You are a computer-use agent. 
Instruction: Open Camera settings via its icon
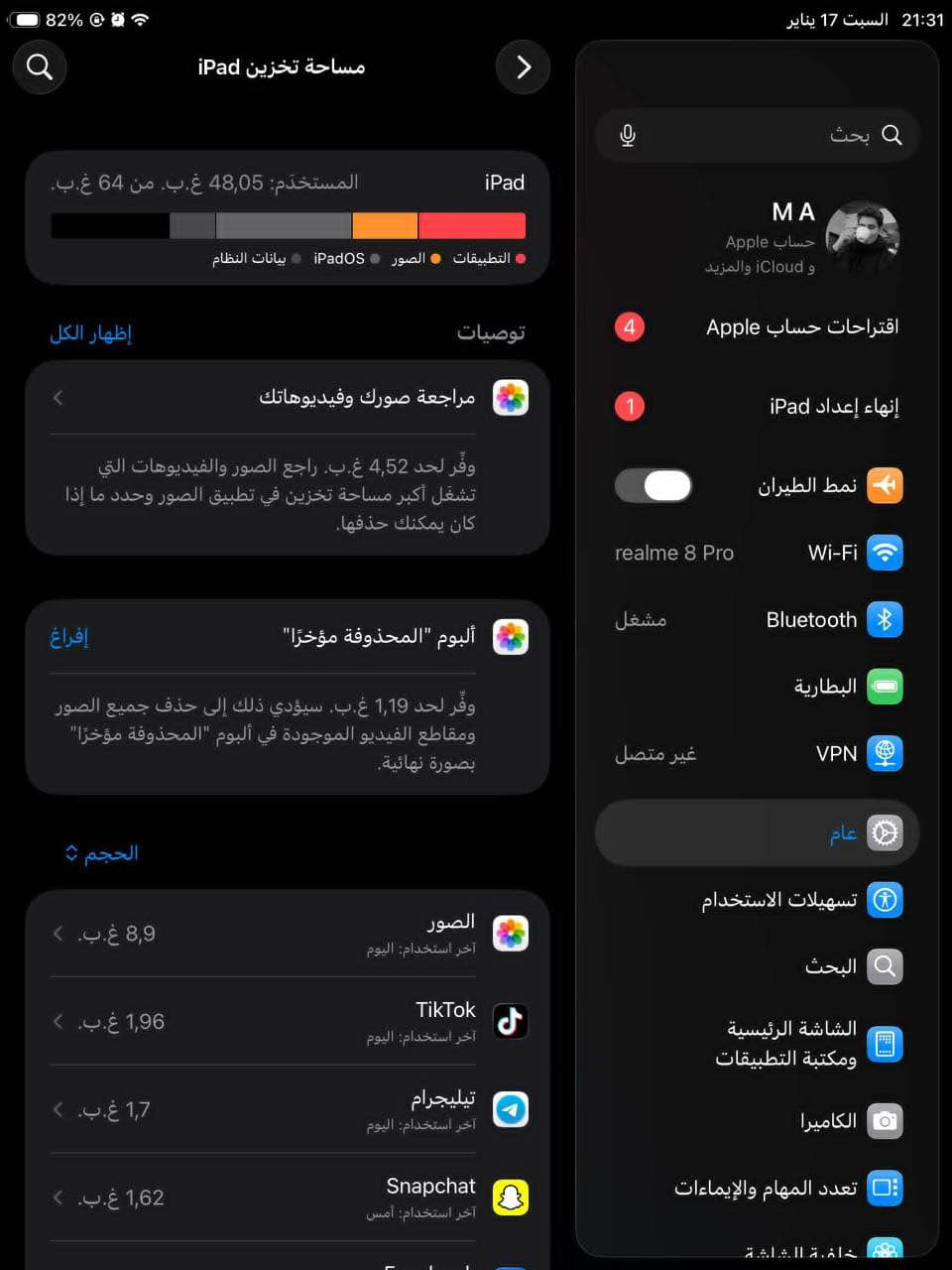click(x=886, y=1121)
